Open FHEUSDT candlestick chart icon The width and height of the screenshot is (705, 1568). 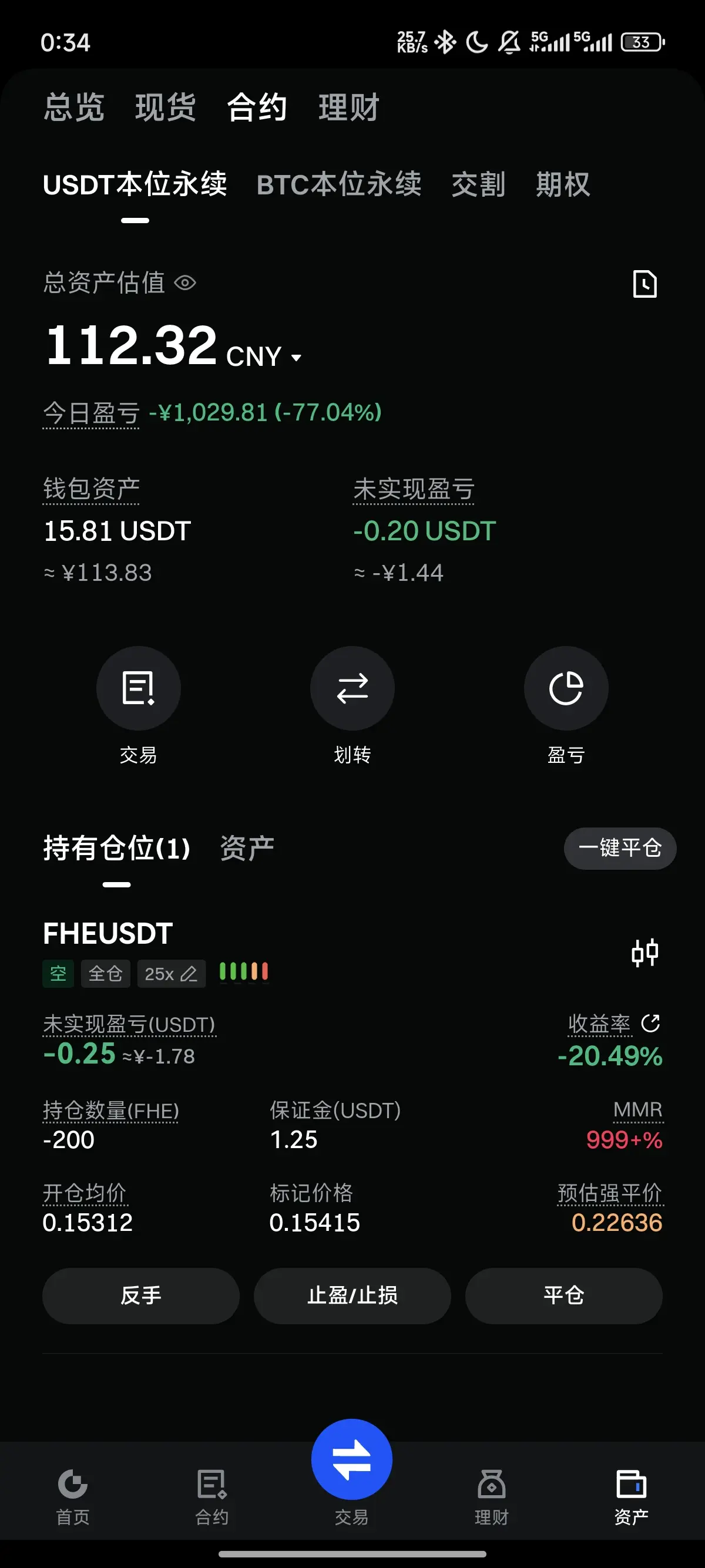[644, 953]
